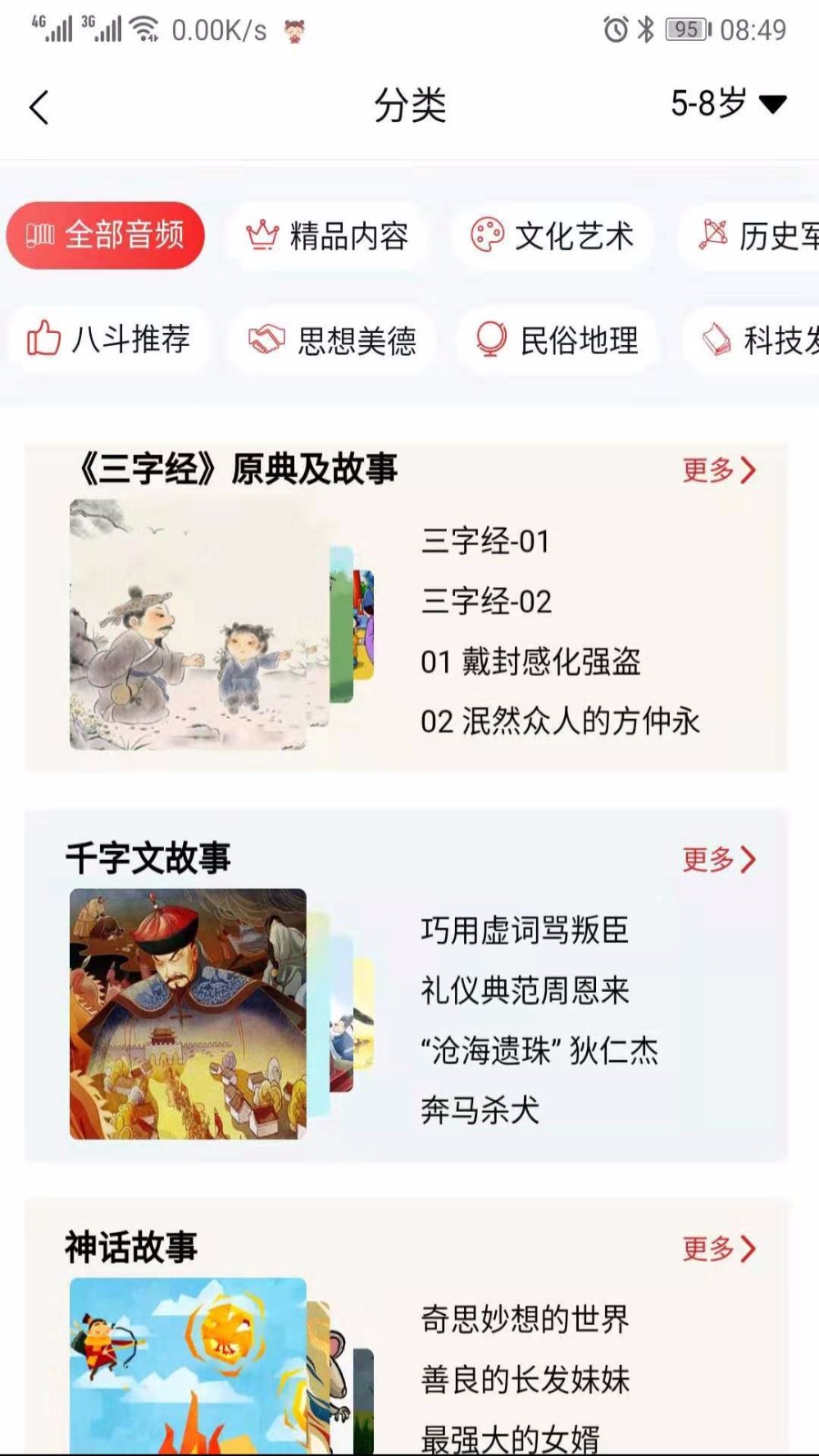Open the 善良的长发妹妹 story
Image resolution: width=819 pixels, height=1456 pixels.
coord(526,1379)
